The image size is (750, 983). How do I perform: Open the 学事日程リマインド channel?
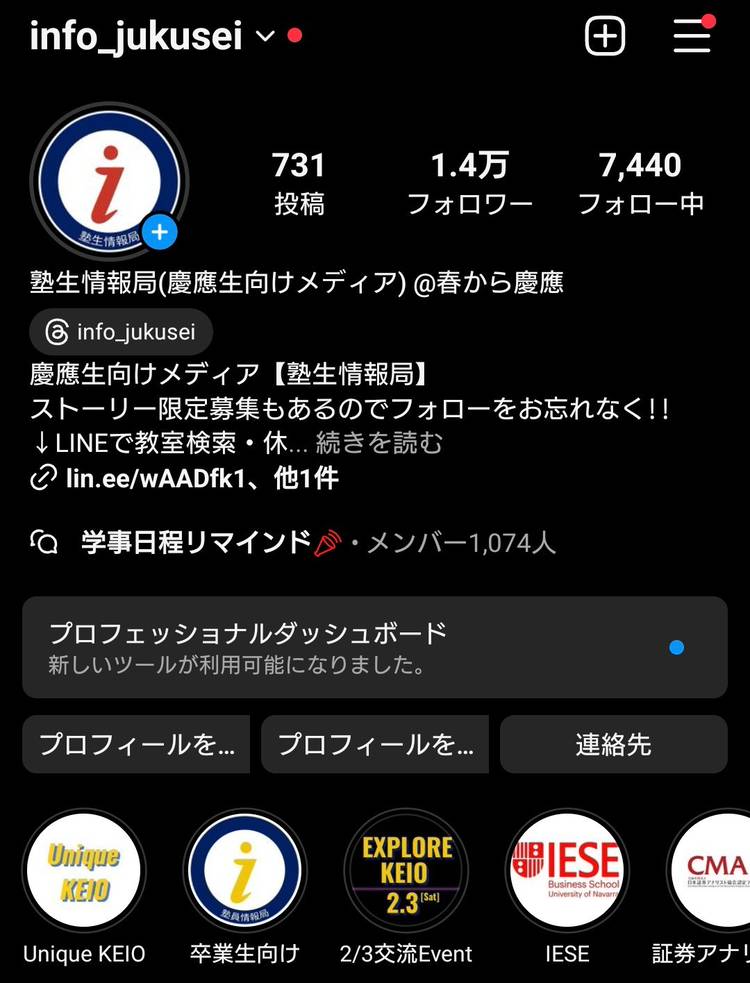pyautogui.click(x=196, y=543)
